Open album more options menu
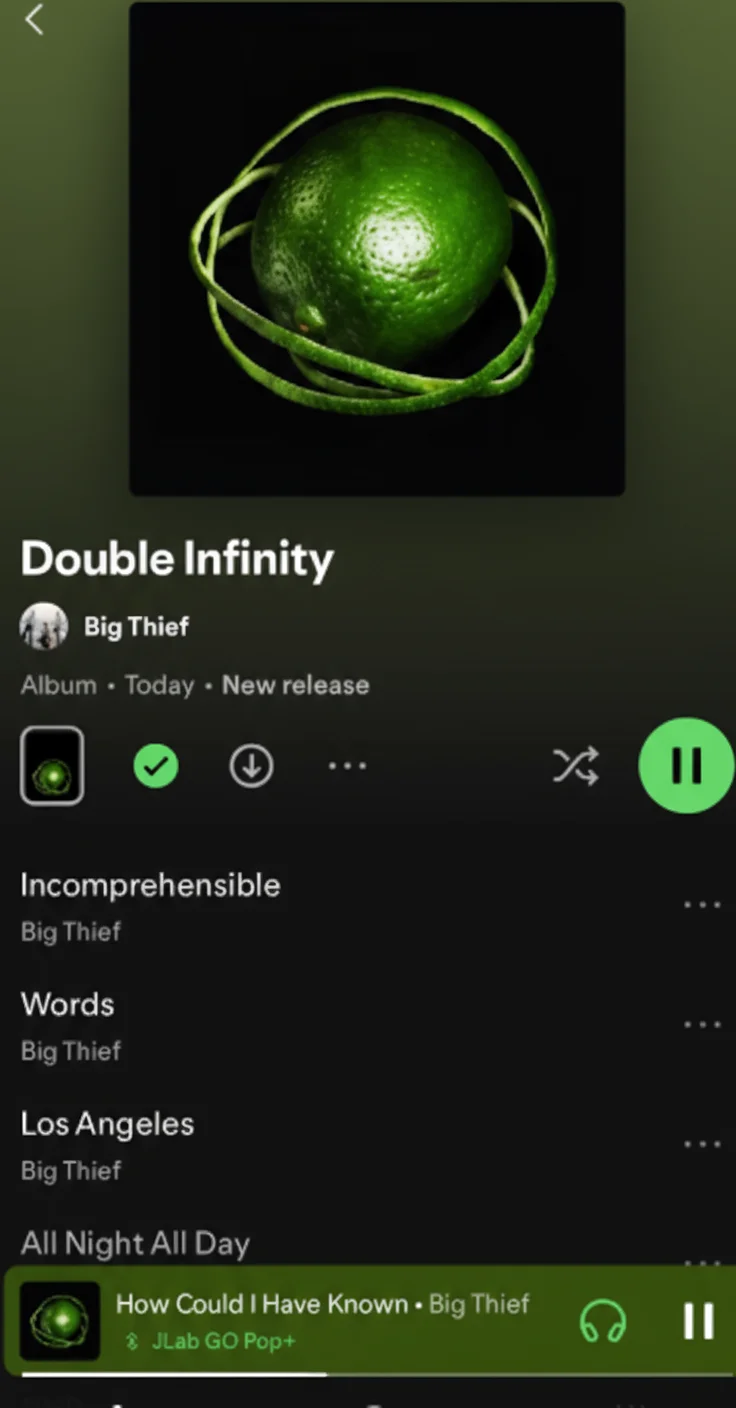The width and height of the screenshot is (736, 1408). click(x=347, y=767)
